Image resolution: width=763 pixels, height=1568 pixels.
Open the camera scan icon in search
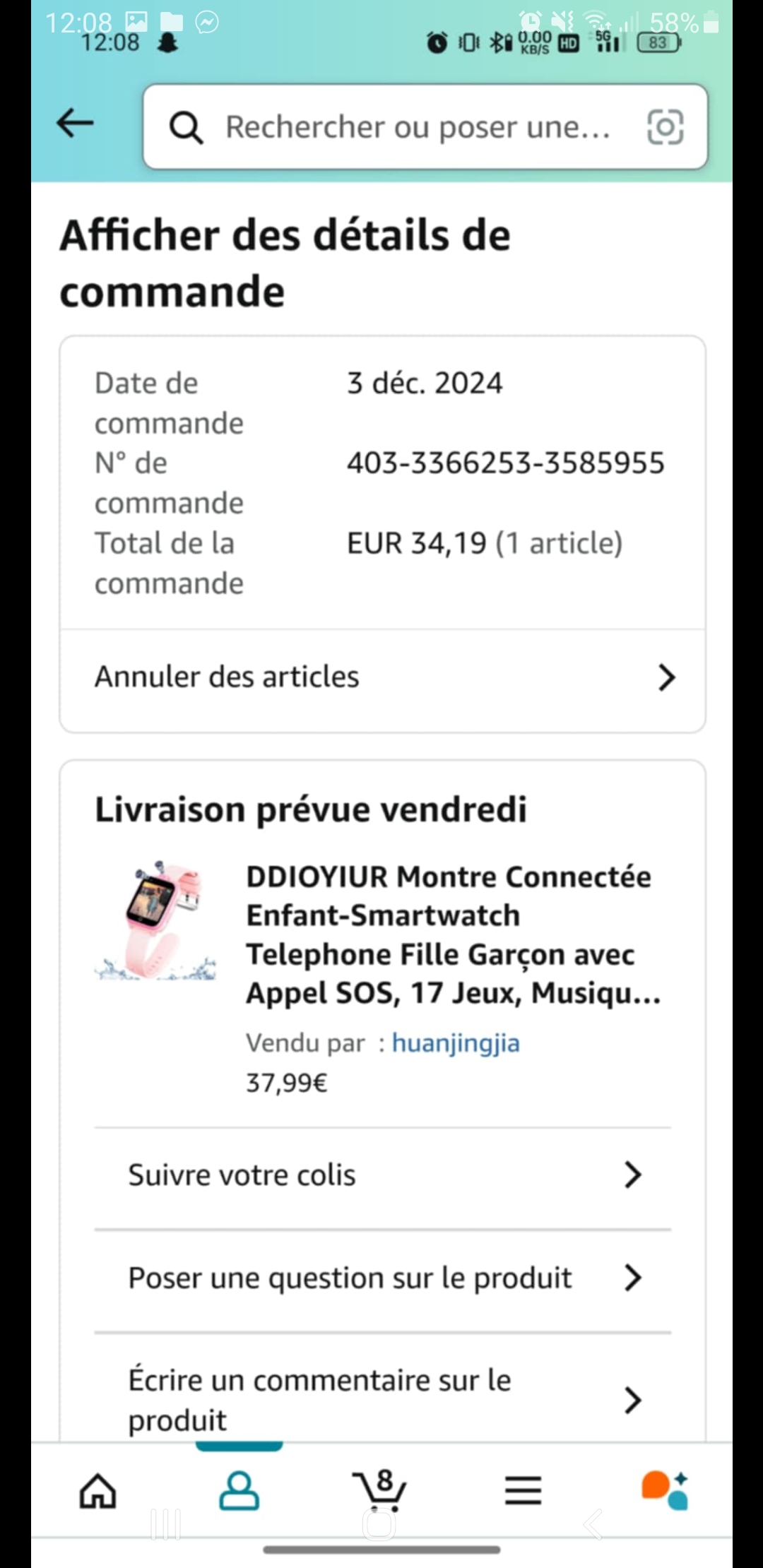(665, 127)
